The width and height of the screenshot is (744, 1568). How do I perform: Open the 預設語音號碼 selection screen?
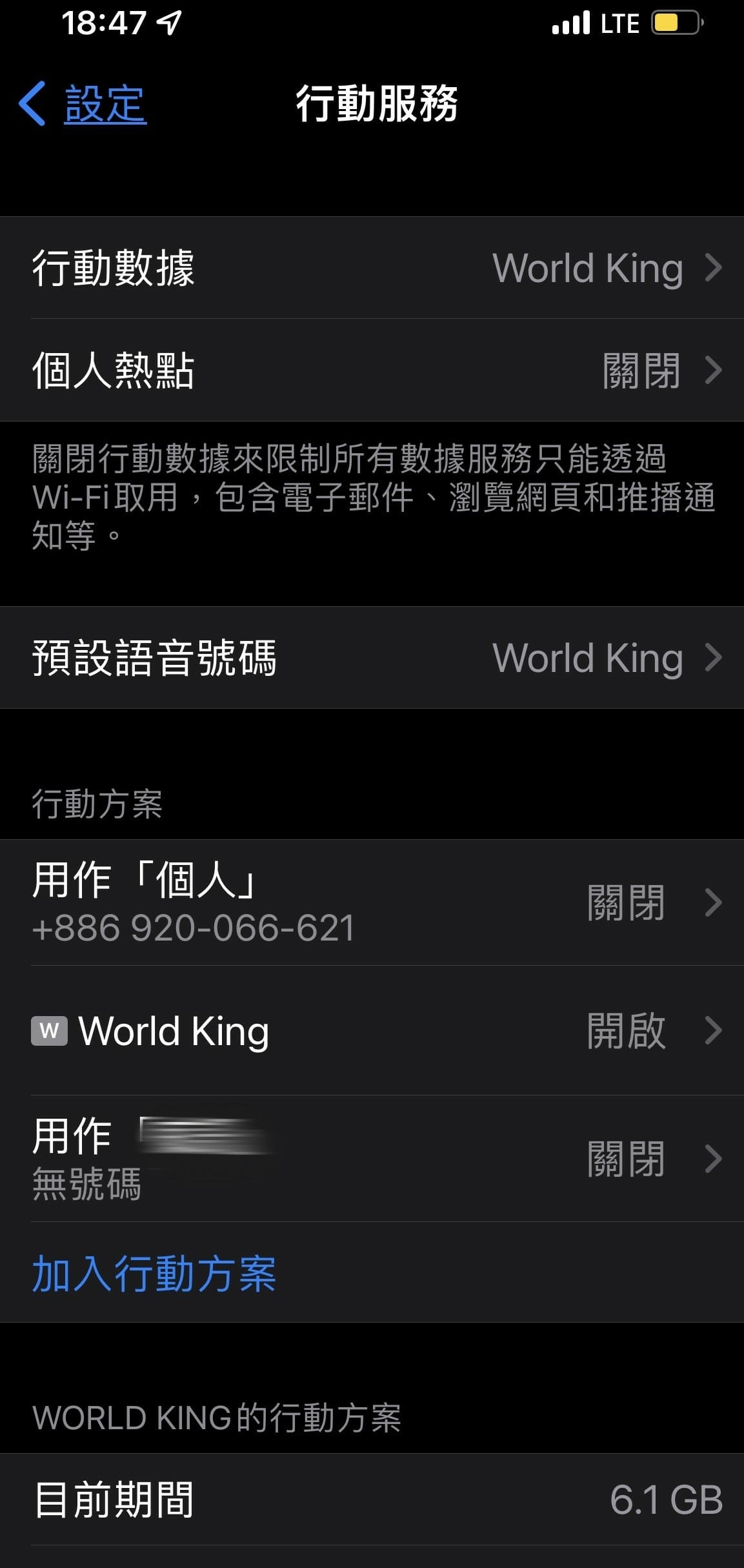[372, 658]
